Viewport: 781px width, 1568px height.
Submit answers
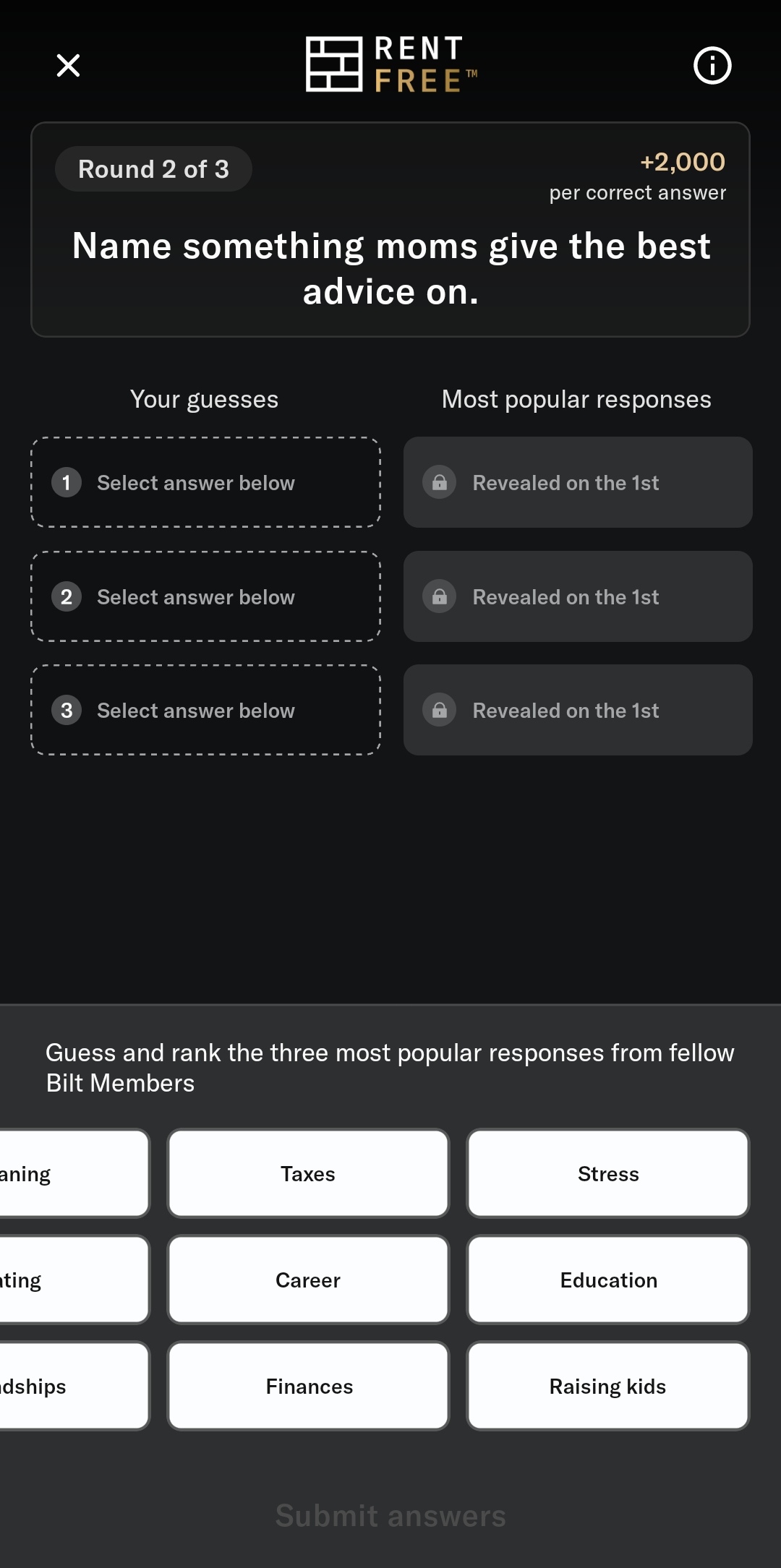point(390,1515)
